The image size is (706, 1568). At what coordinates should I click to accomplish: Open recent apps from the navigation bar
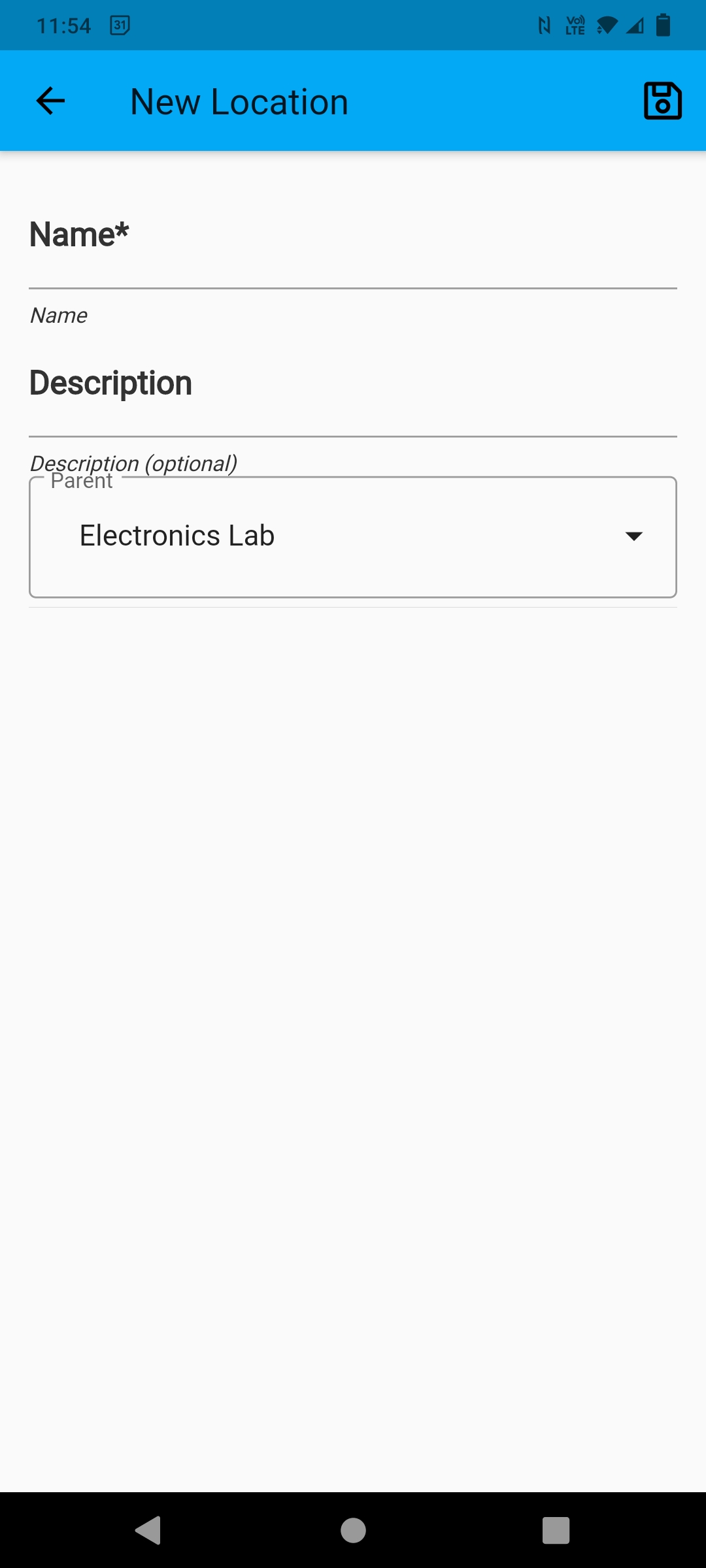[556, 1530]
